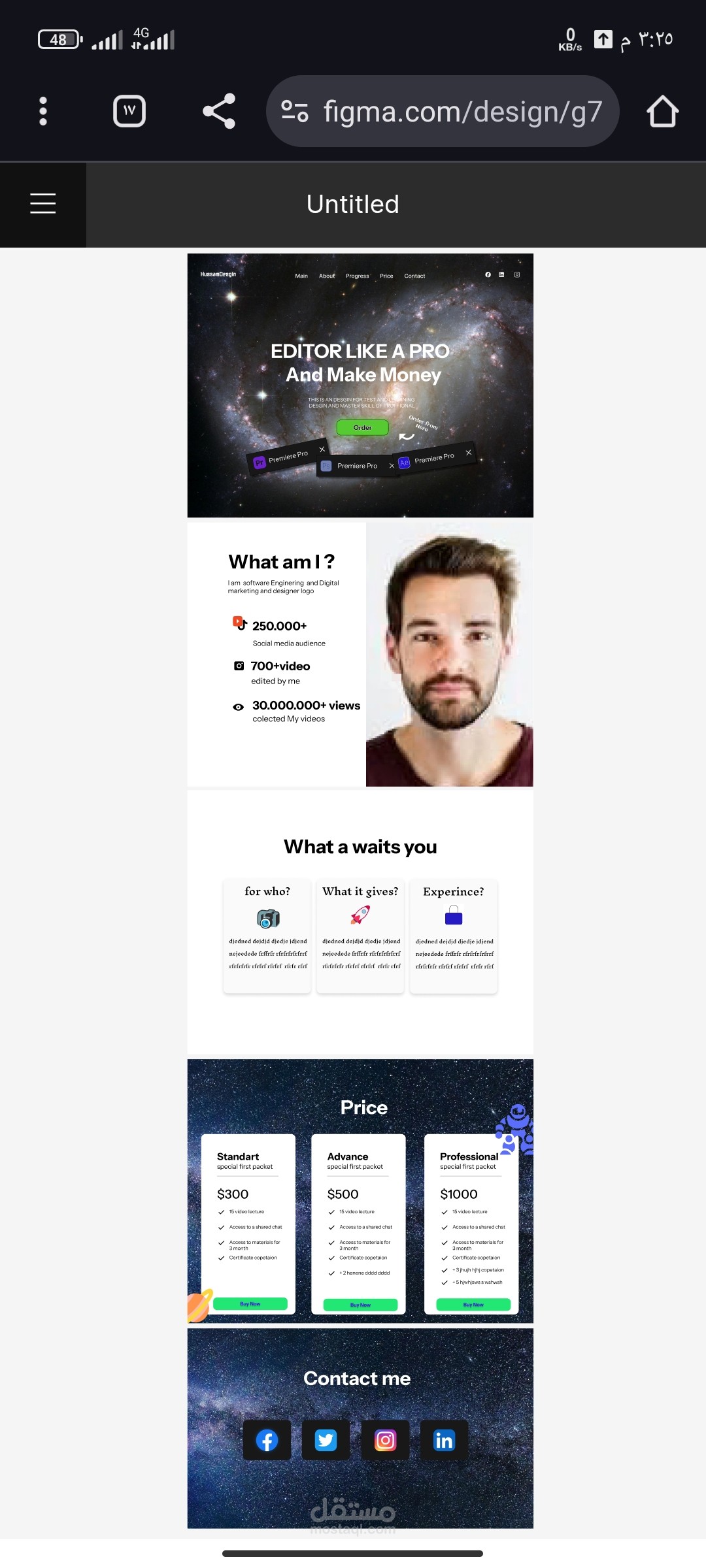Select the Twitter icon in Contact me

[x=325, y=1440]
